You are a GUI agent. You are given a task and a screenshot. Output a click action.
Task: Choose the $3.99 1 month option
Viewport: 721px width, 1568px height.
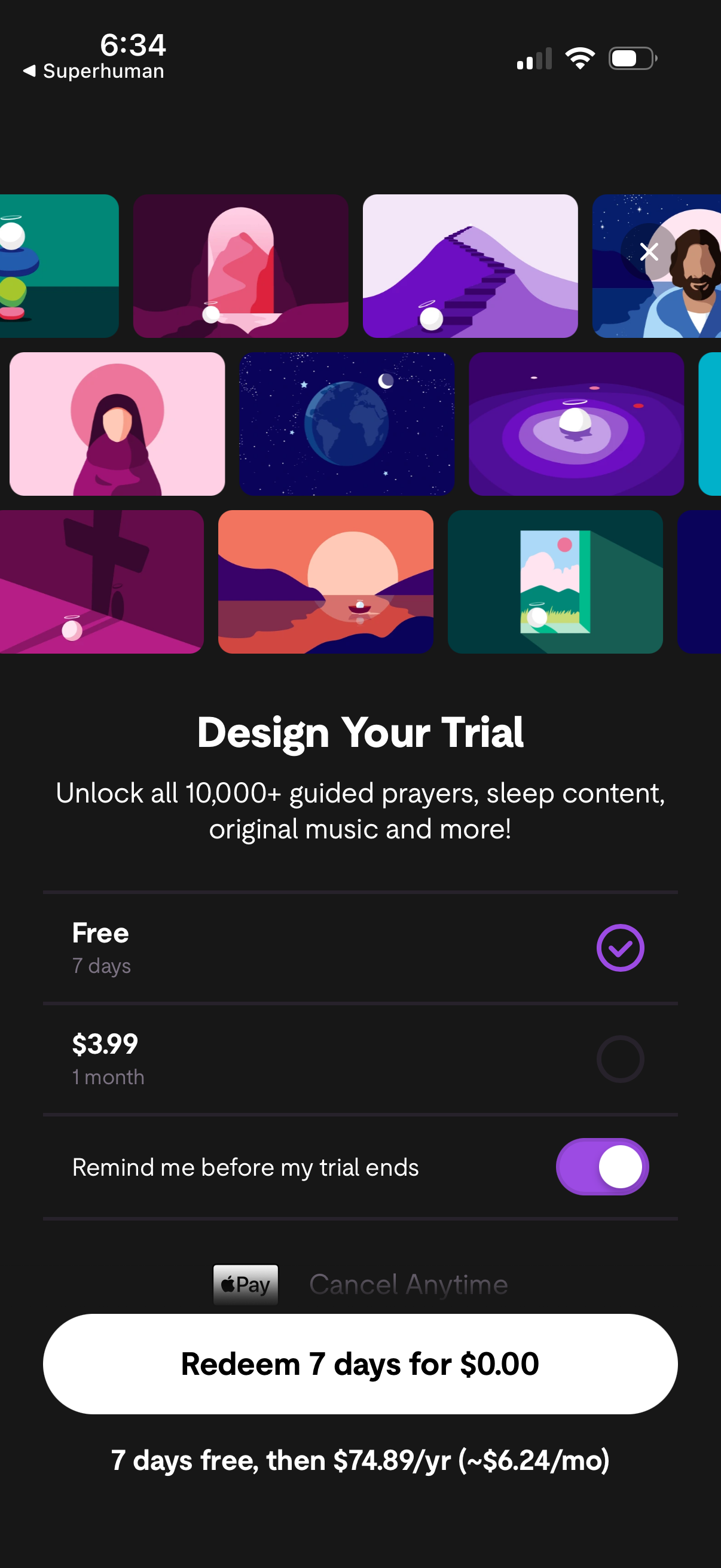coord(619,1059)
